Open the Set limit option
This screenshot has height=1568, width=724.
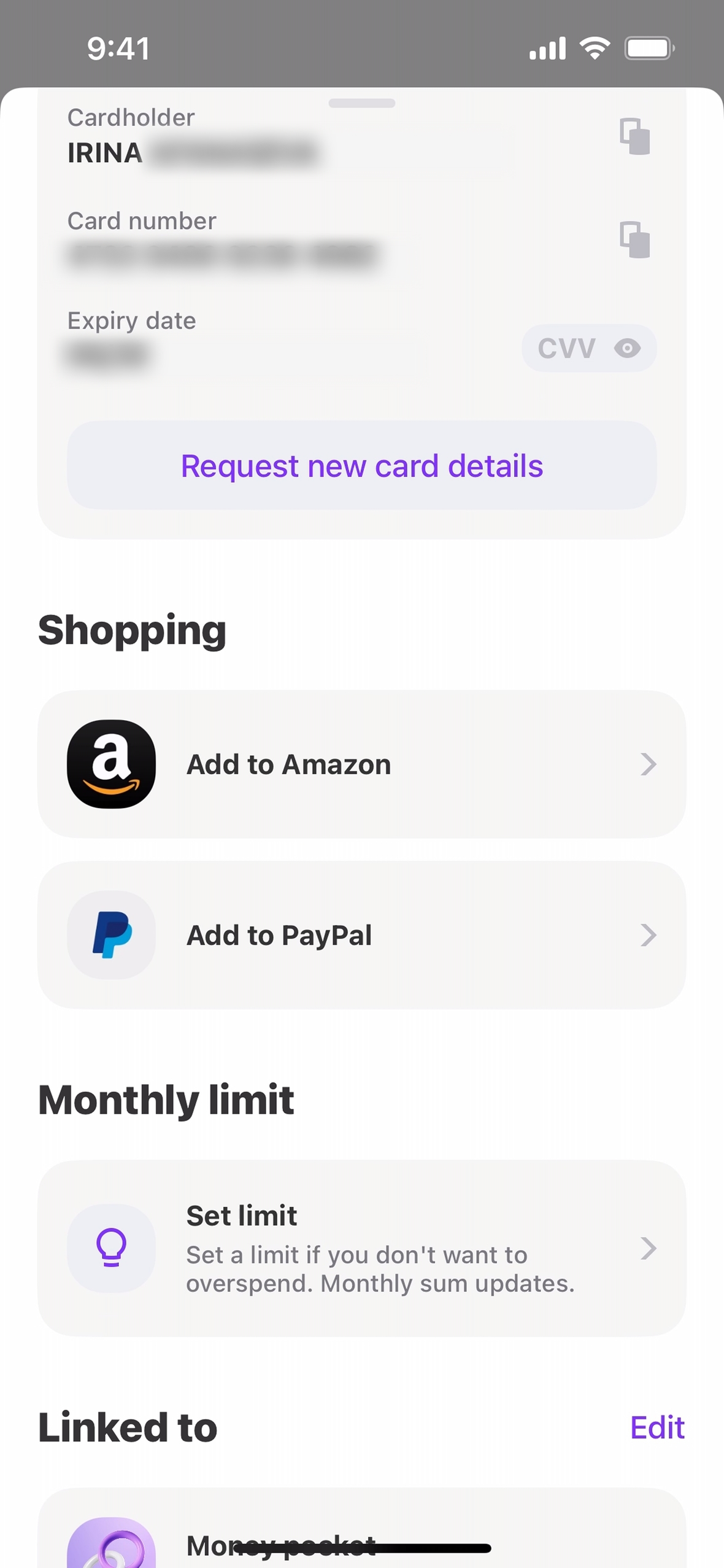point(362,1248)
